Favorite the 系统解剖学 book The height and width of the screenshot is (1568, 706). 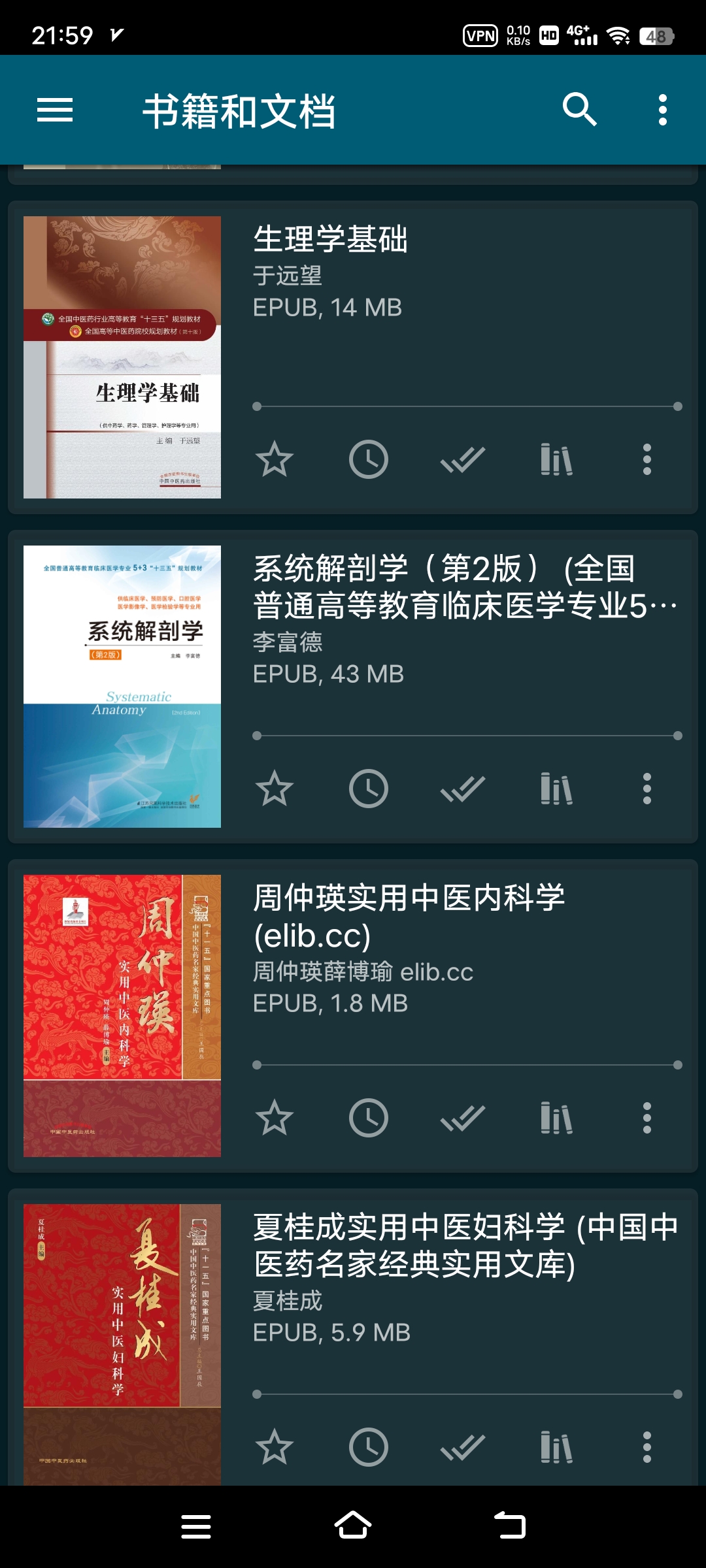tap(274, 789)
